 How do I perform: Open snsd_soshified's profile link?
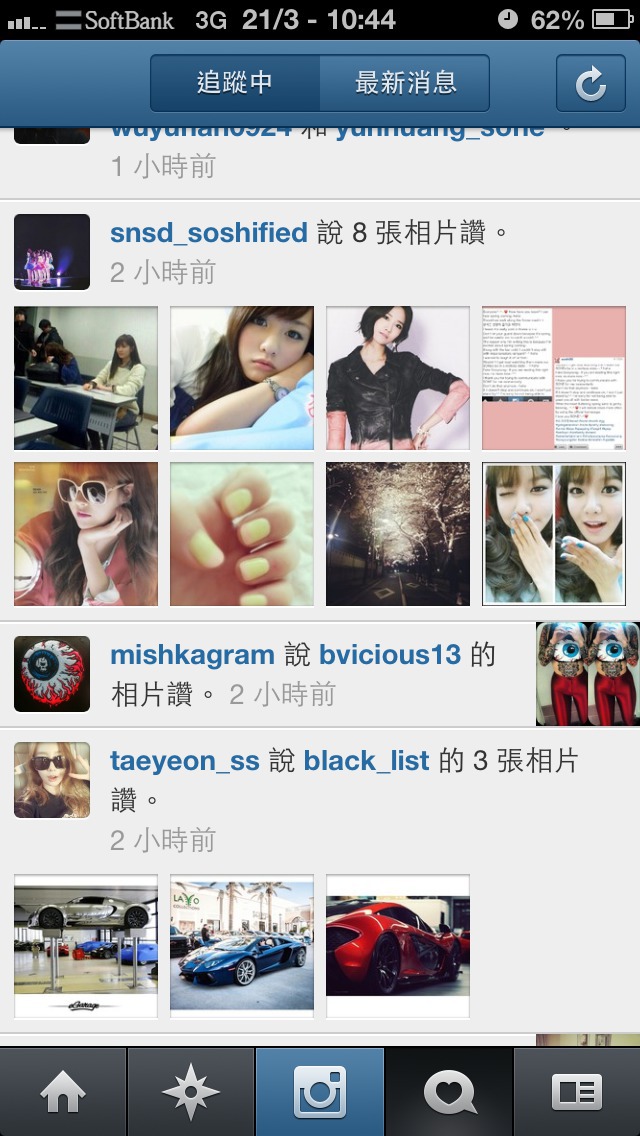point(208,233)
